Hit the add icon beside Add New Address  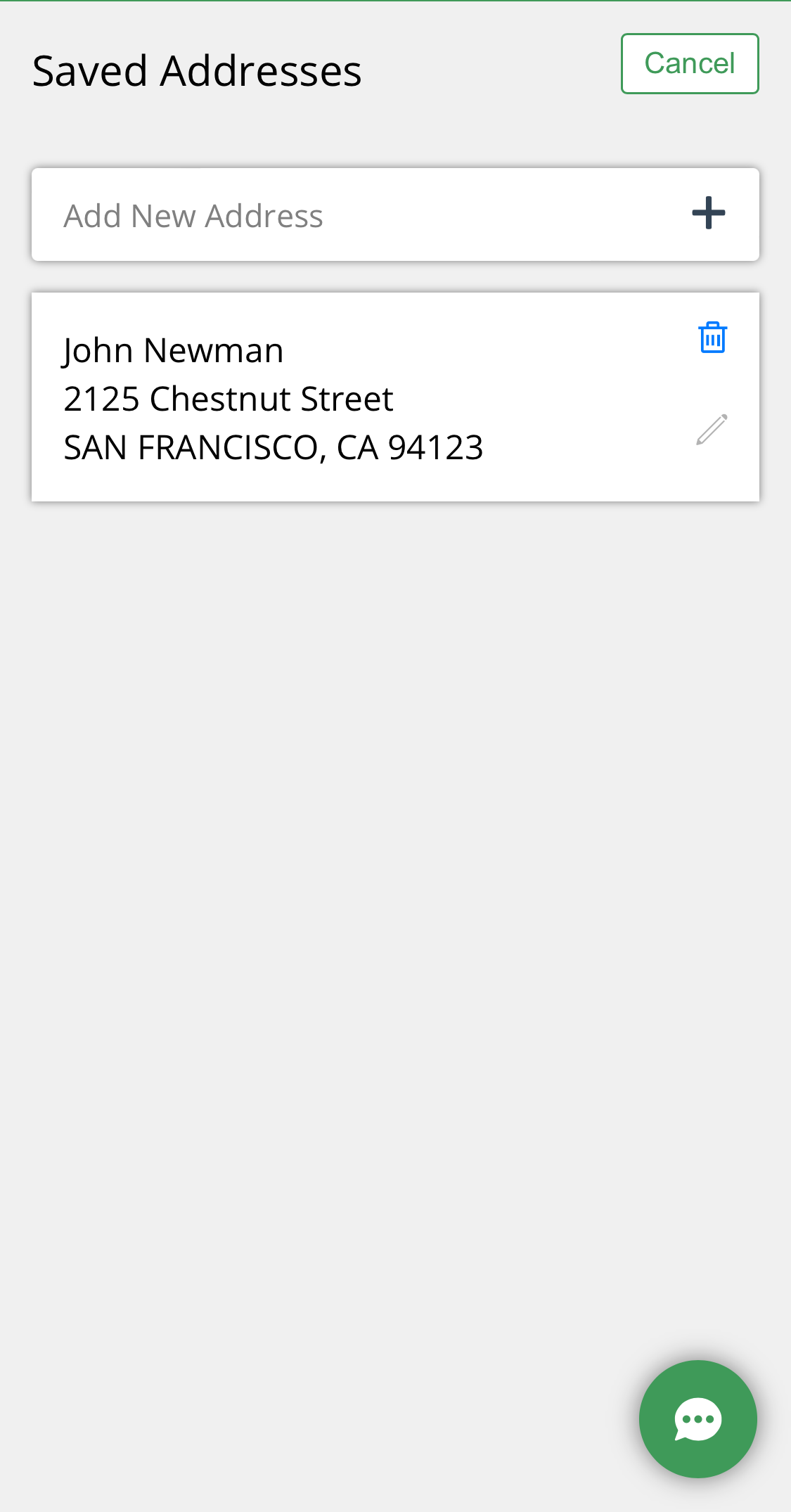pos(709,213)
